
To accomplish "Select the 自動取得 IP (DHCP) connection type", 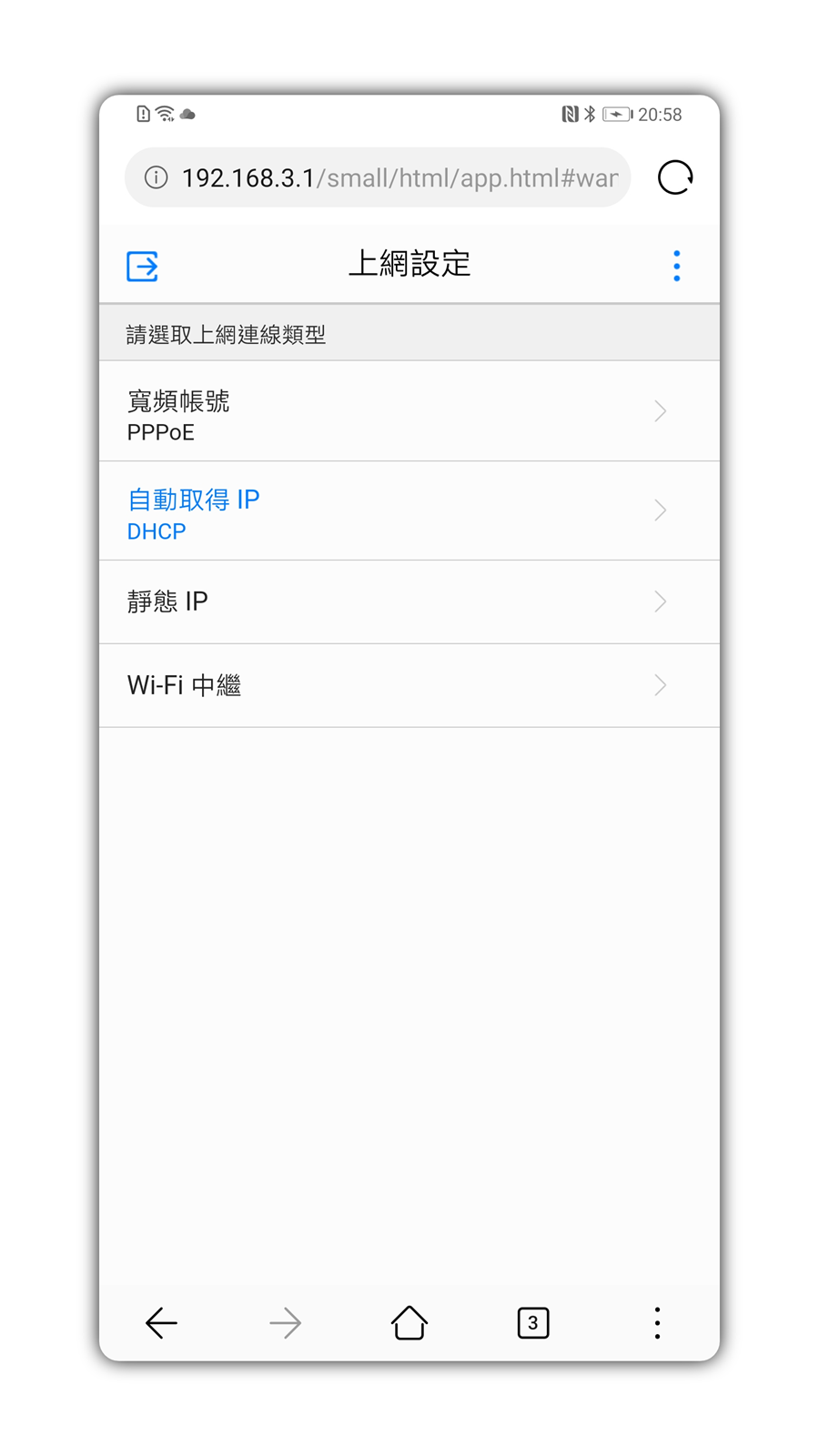I will (x=364, y=511).
